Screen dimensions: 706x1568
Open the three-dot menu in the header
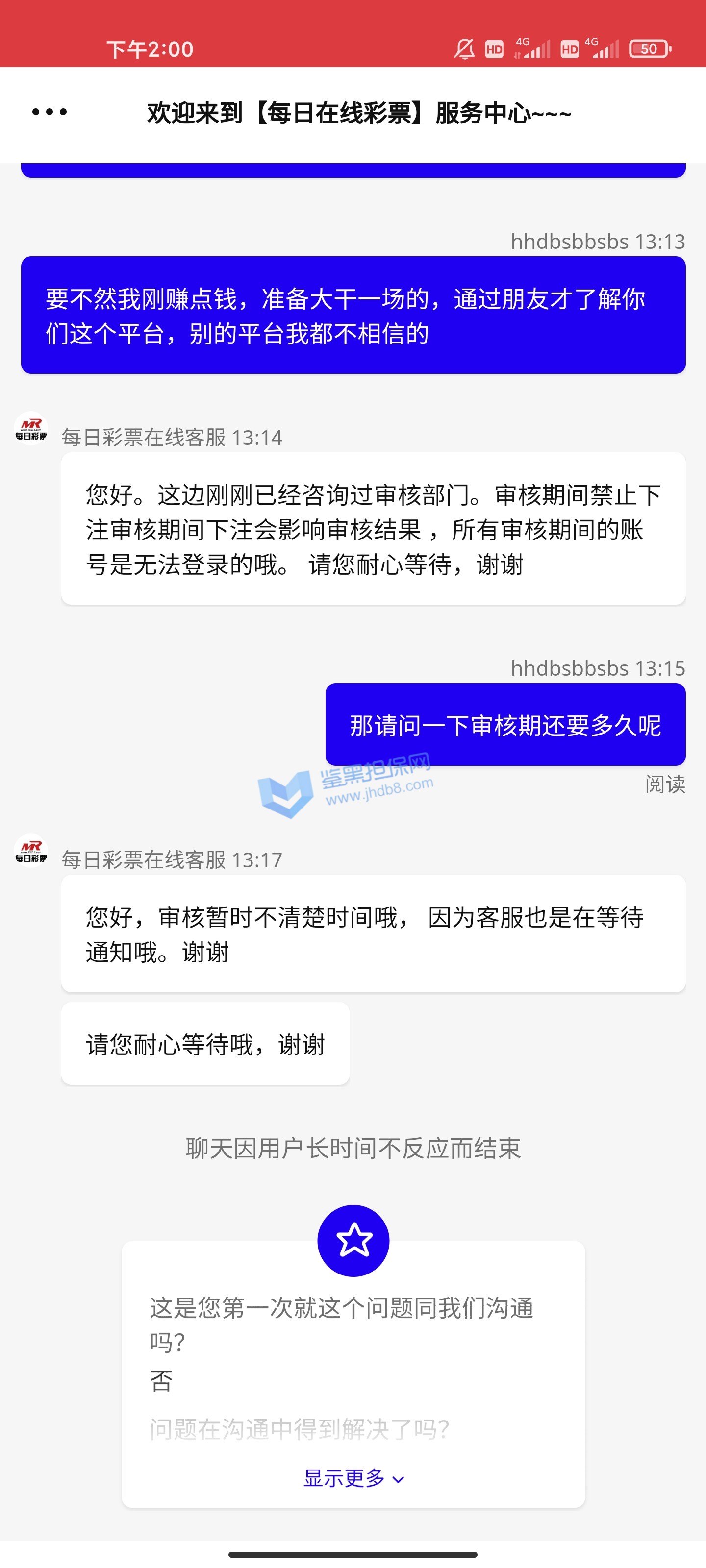pos(50,112)
